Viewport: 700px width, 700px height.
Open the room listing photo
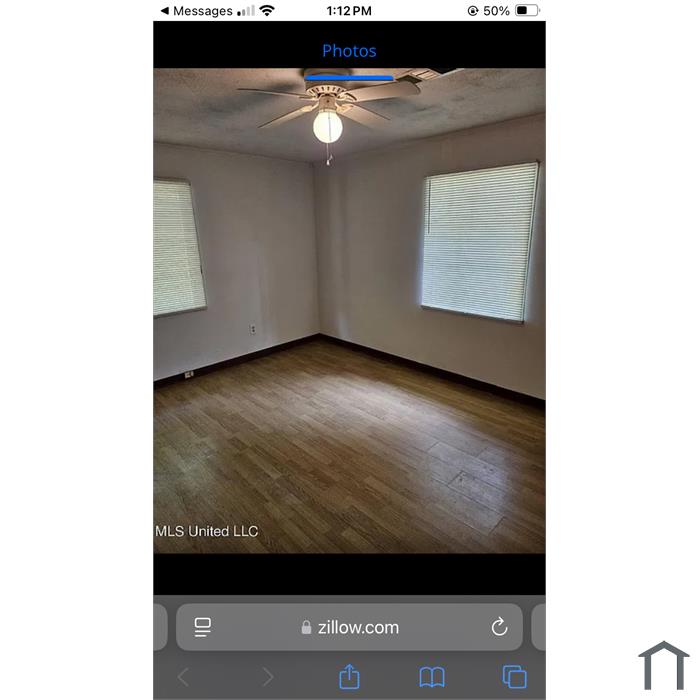click(x=349, y=310)
